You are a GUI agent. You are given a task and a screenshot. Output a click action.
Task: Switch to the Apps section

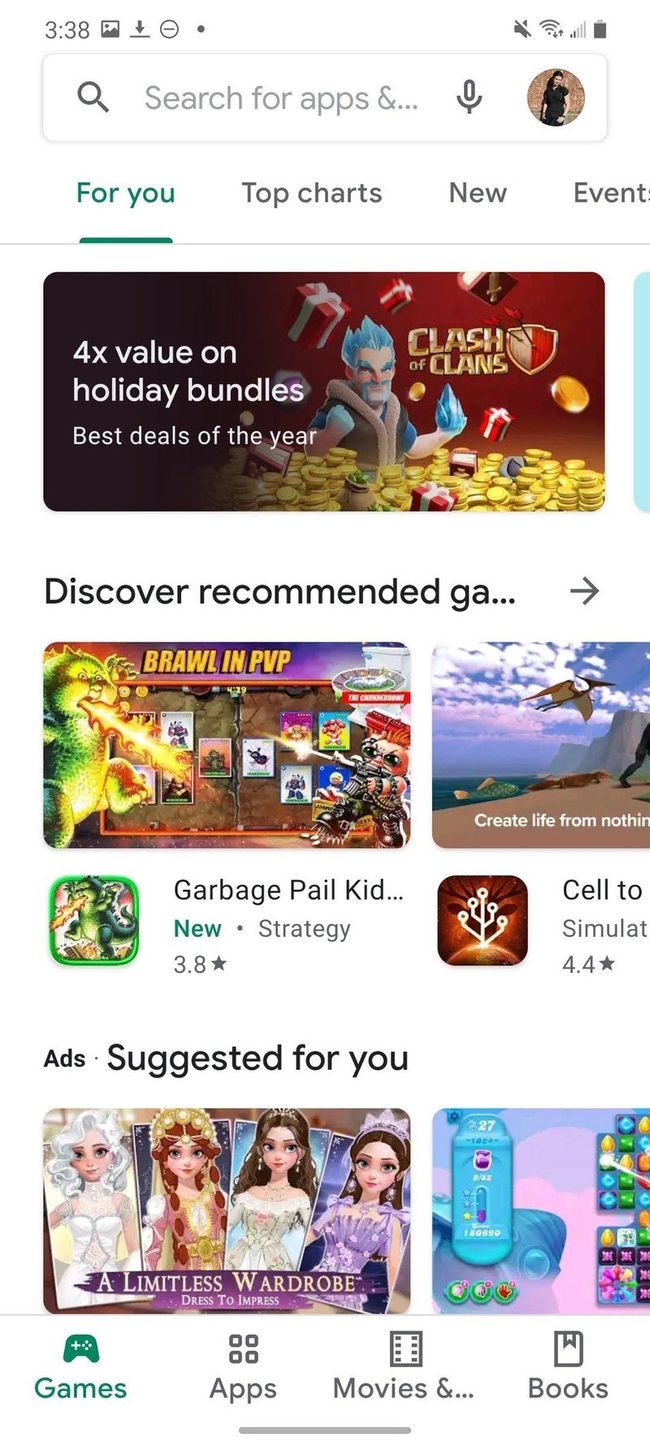(243, 1369)
